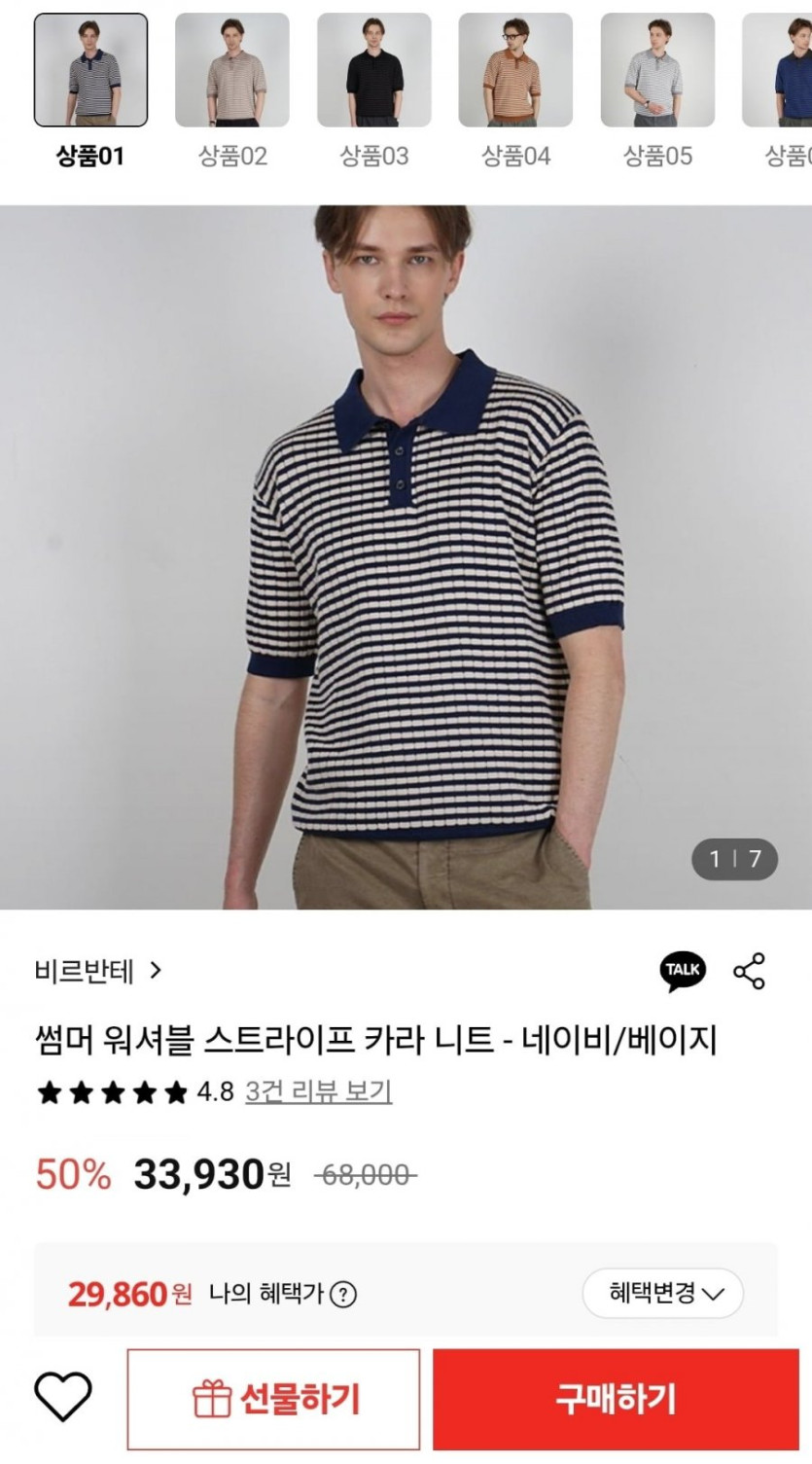The height and width of the screenshot is (1464, 812).
Task: Open the main product photo
Action: [x=406, y=556]
